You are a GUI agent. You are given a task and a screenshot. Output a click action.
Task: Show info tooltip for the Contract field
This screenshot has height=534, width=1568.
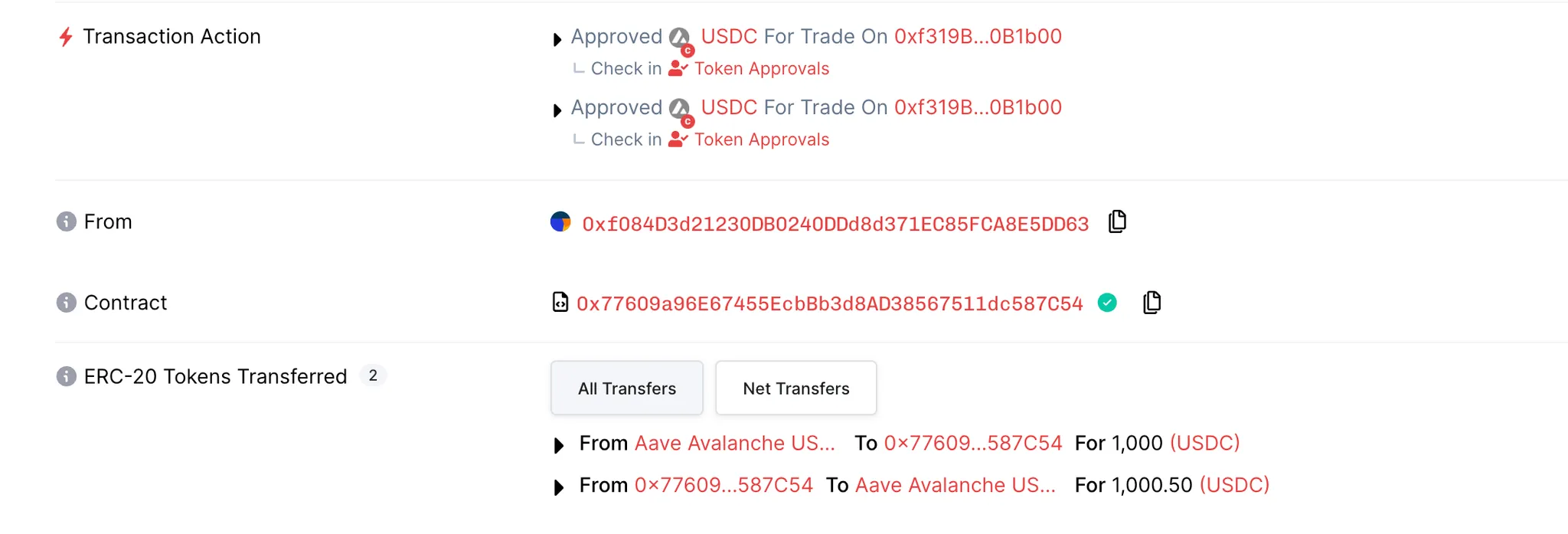click(x=67, y=303)
